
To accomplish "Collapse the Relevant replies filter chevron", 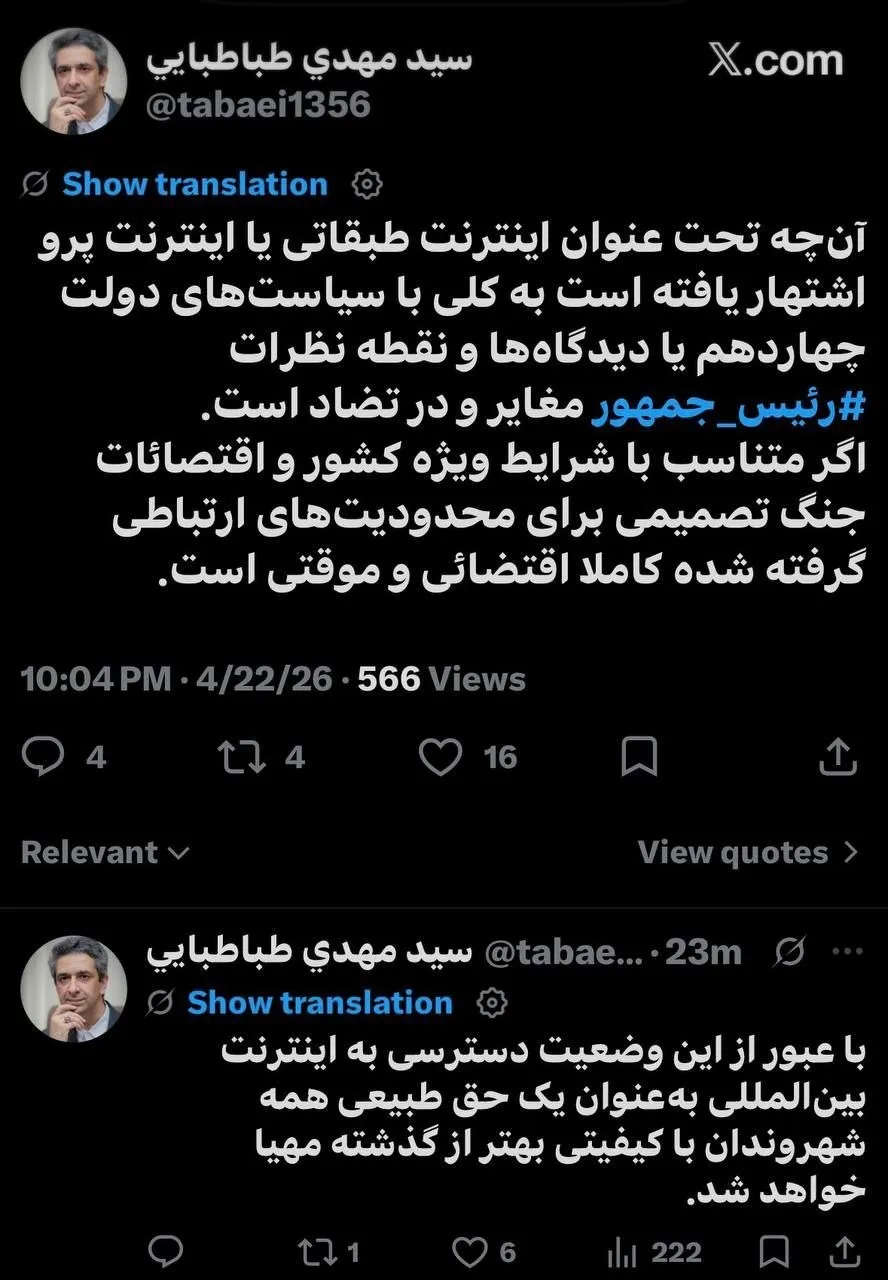I will point(177,854).
